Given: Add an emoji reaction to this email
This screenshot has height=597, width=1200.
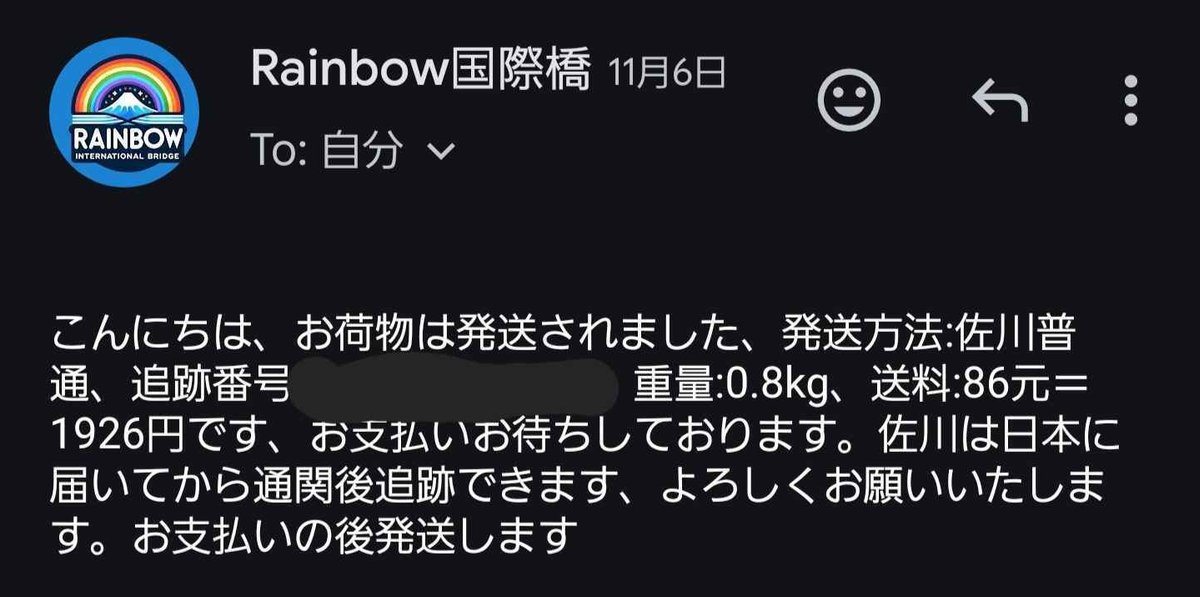Looking at the screenshot, I should point(849,99).
